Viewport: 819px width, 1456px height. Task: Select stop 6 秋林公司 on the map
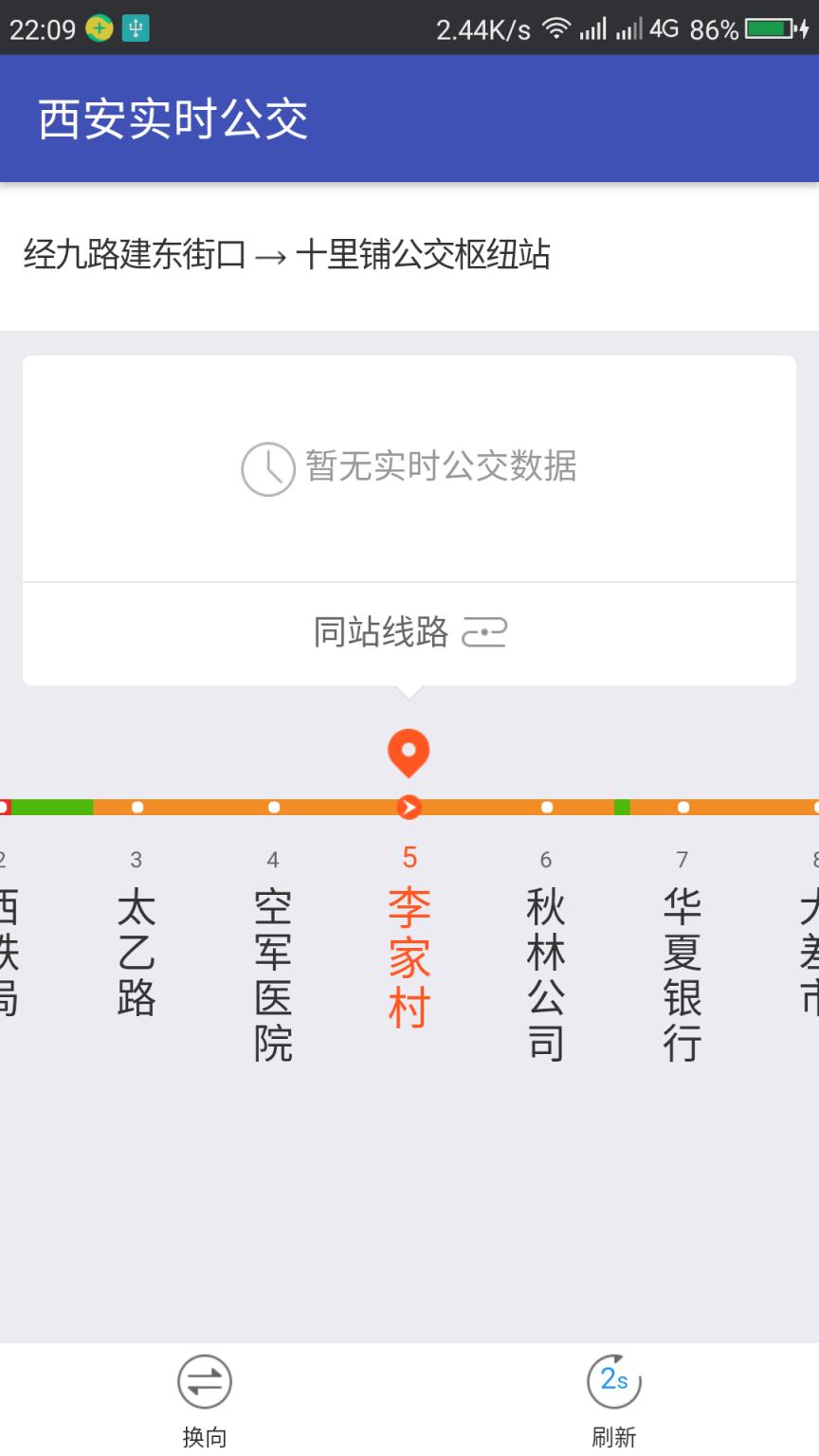[x=545, y=967]
